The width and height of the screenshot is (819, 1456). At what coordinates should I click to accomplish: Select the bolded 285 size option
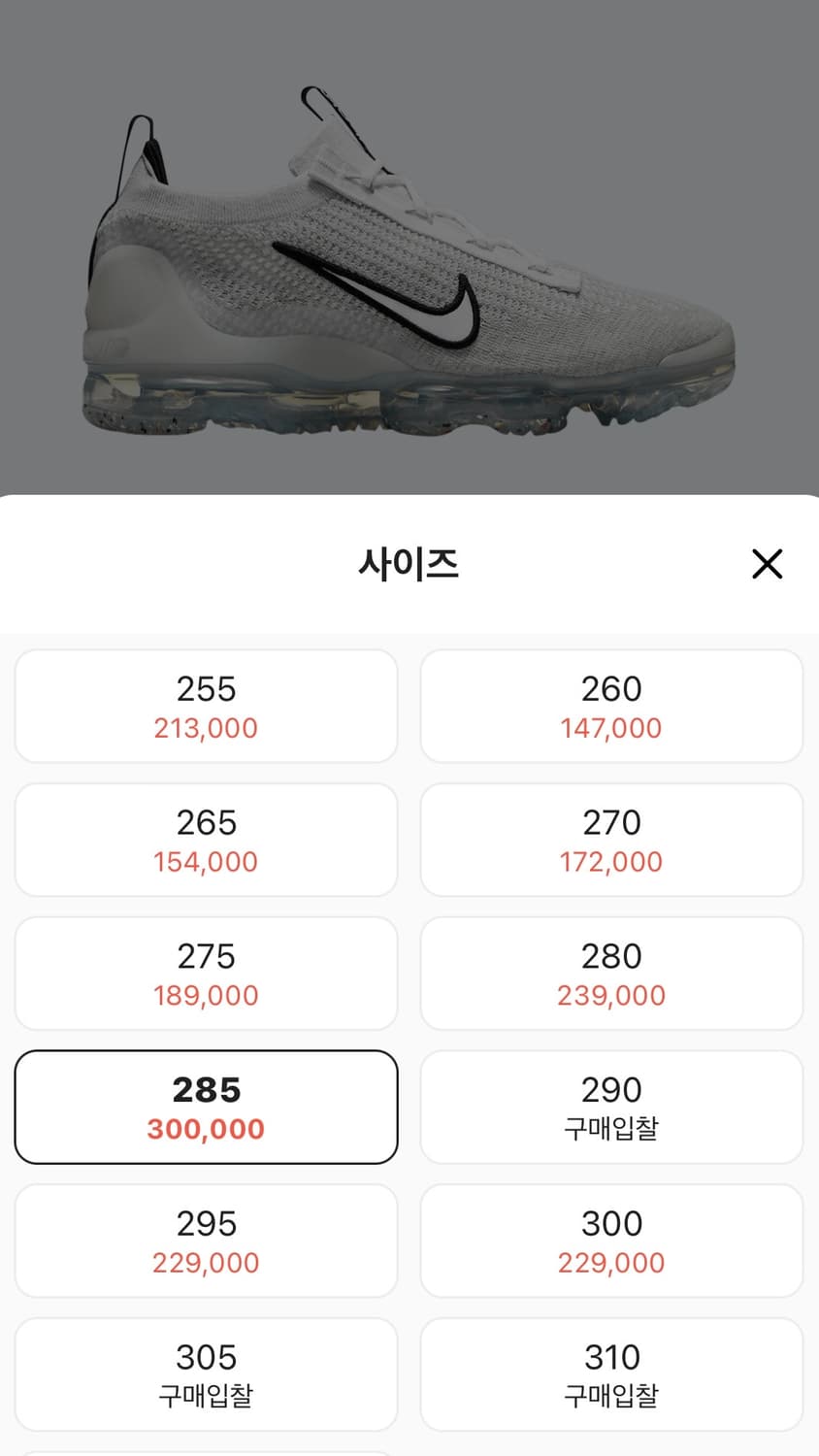tap(206, 1089)
